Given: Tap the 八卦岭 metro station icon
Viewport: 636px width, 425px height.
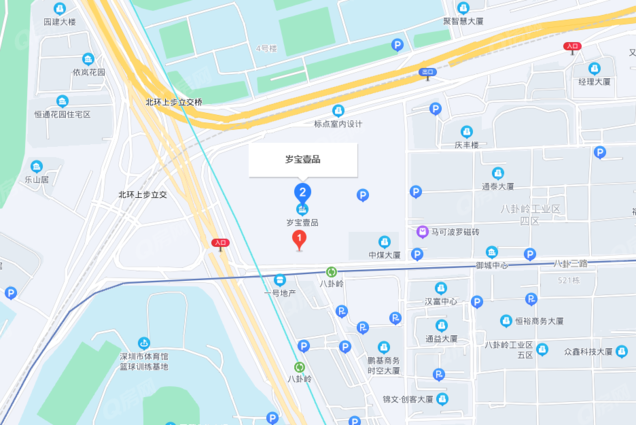Looking at the screenshot, I should pos(332,271).
